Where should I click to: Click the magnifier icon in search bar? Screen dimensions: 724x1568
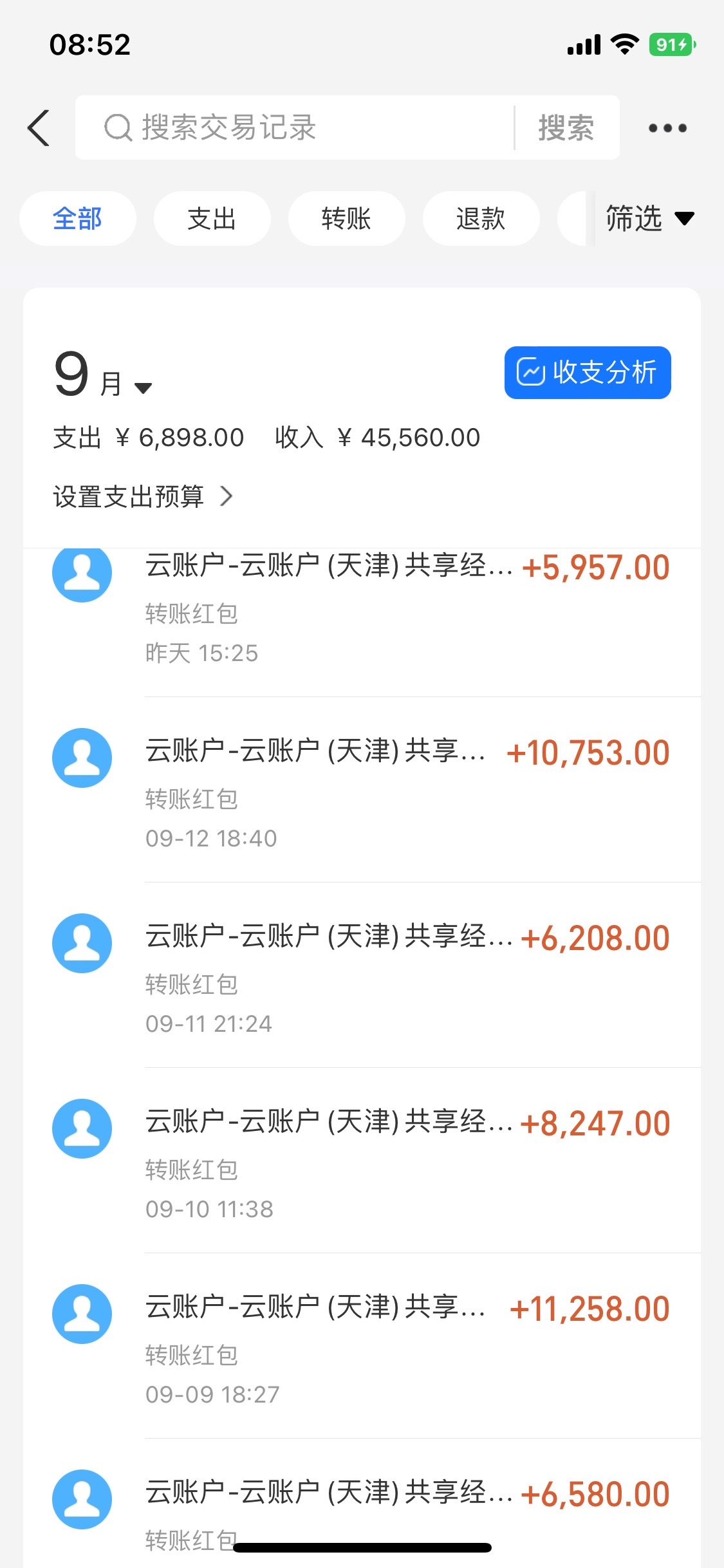pyautogui.click(x=116, y=127)
